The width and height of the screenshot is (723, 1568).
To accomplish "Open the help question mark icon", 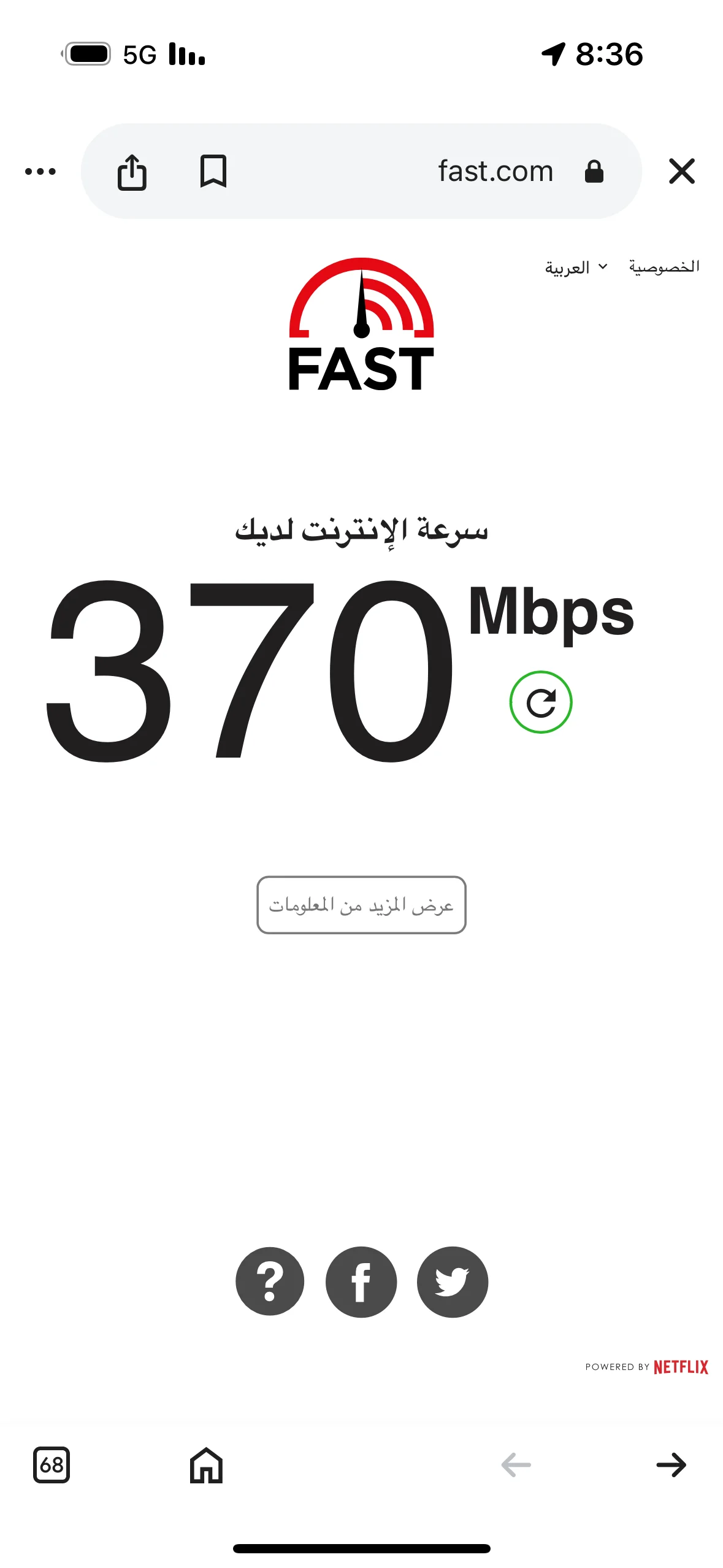I will pos(270,1282).
